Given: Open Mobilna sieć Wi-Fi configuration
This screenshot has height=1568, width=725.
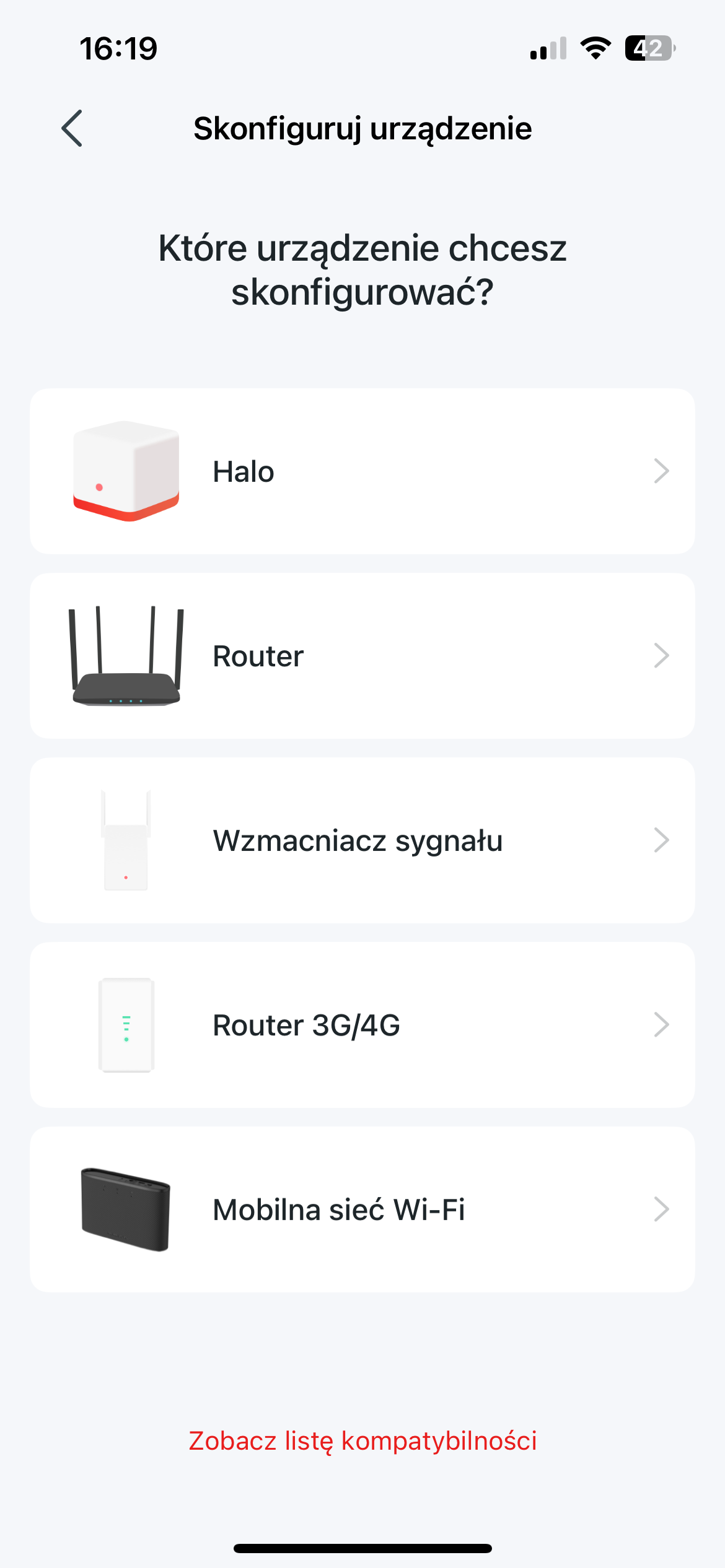Looking at the screenshot, I should click(362, 1209).
